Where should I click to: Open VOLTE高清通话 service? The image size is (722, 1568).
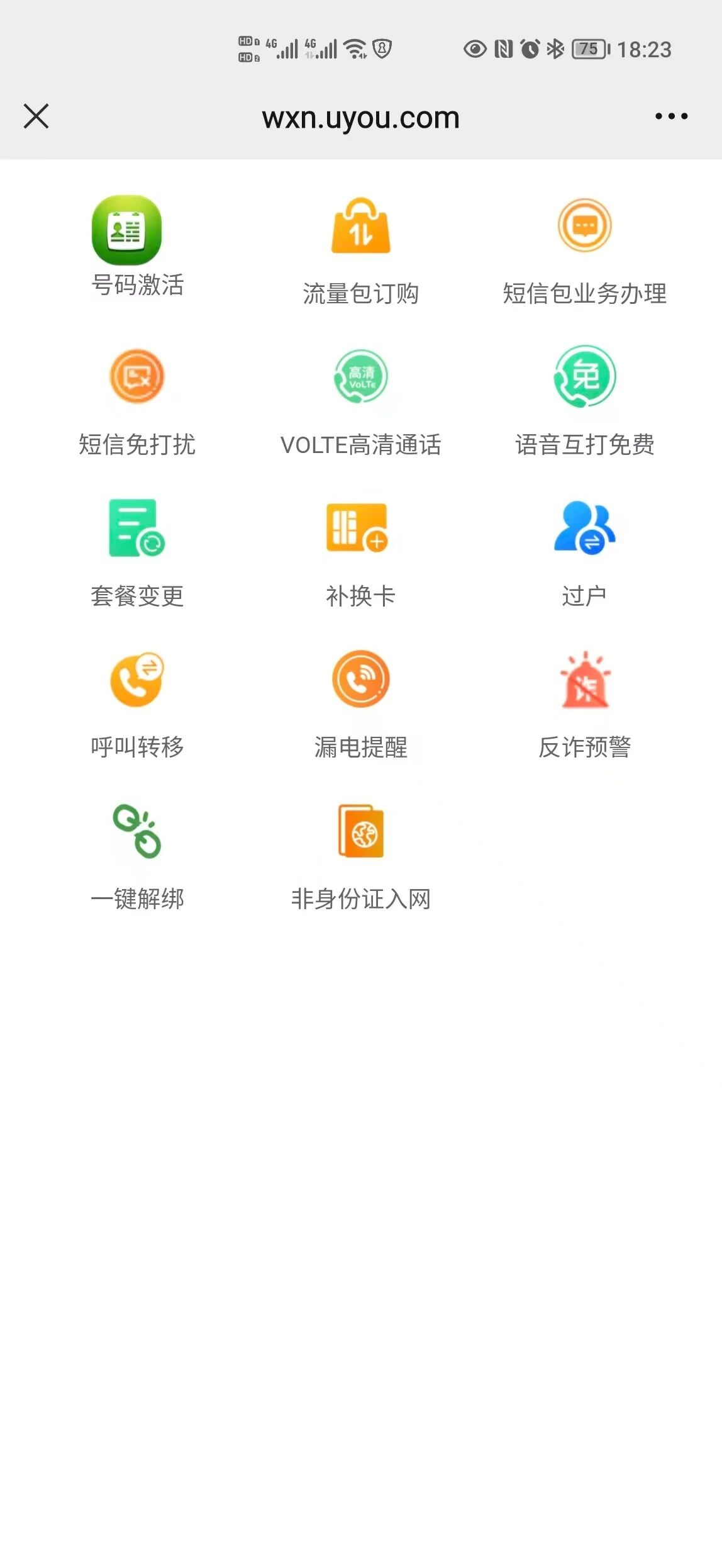360,403
